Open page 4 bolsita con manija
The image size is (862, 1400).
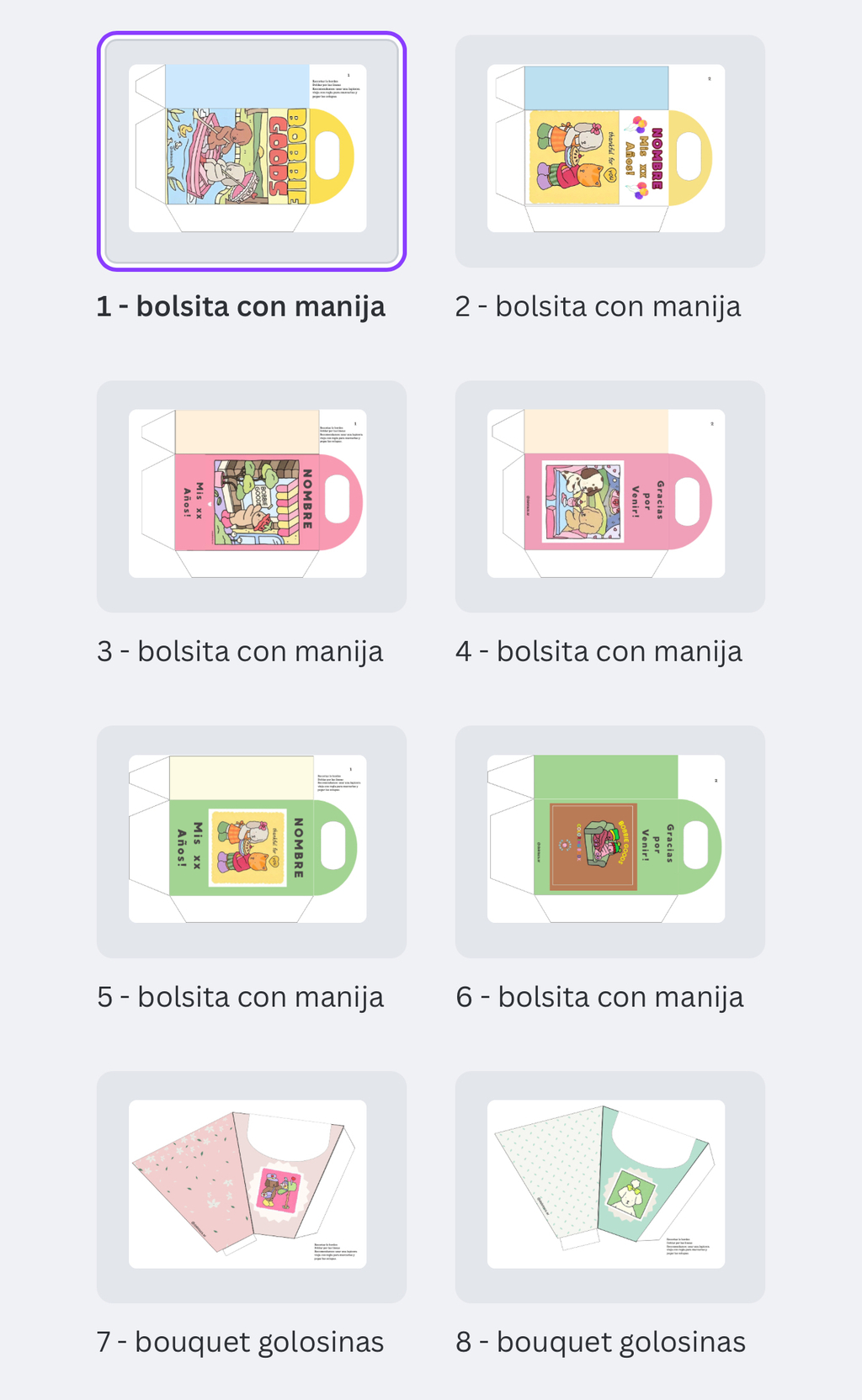pyautogui.click(x=609, y=496)
